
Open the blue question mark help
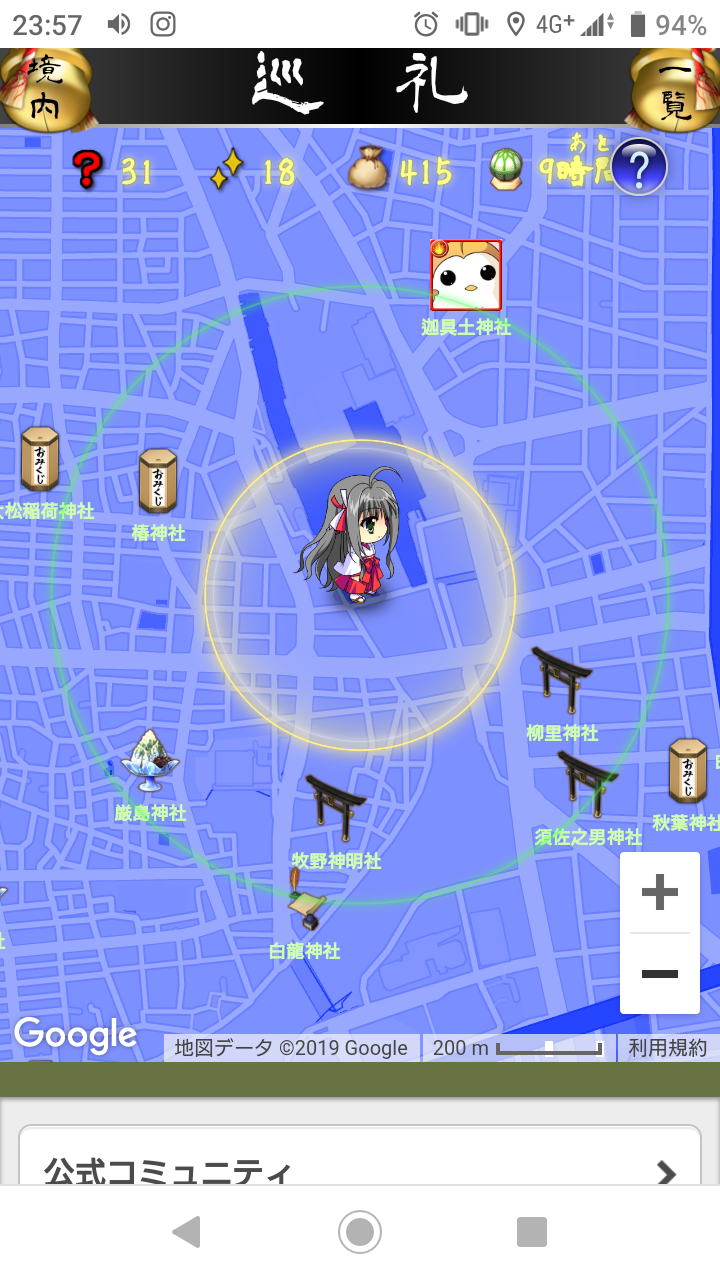pyautogui.click(x=639, y=167)
